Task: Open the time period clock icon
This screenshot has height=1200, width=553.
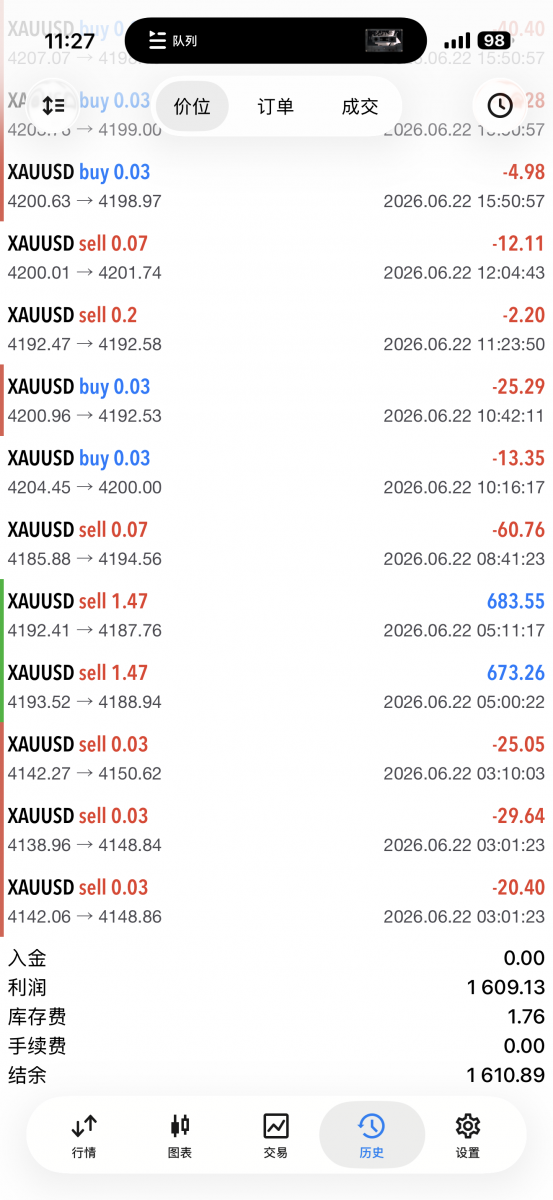Action: tap(499, 105)
